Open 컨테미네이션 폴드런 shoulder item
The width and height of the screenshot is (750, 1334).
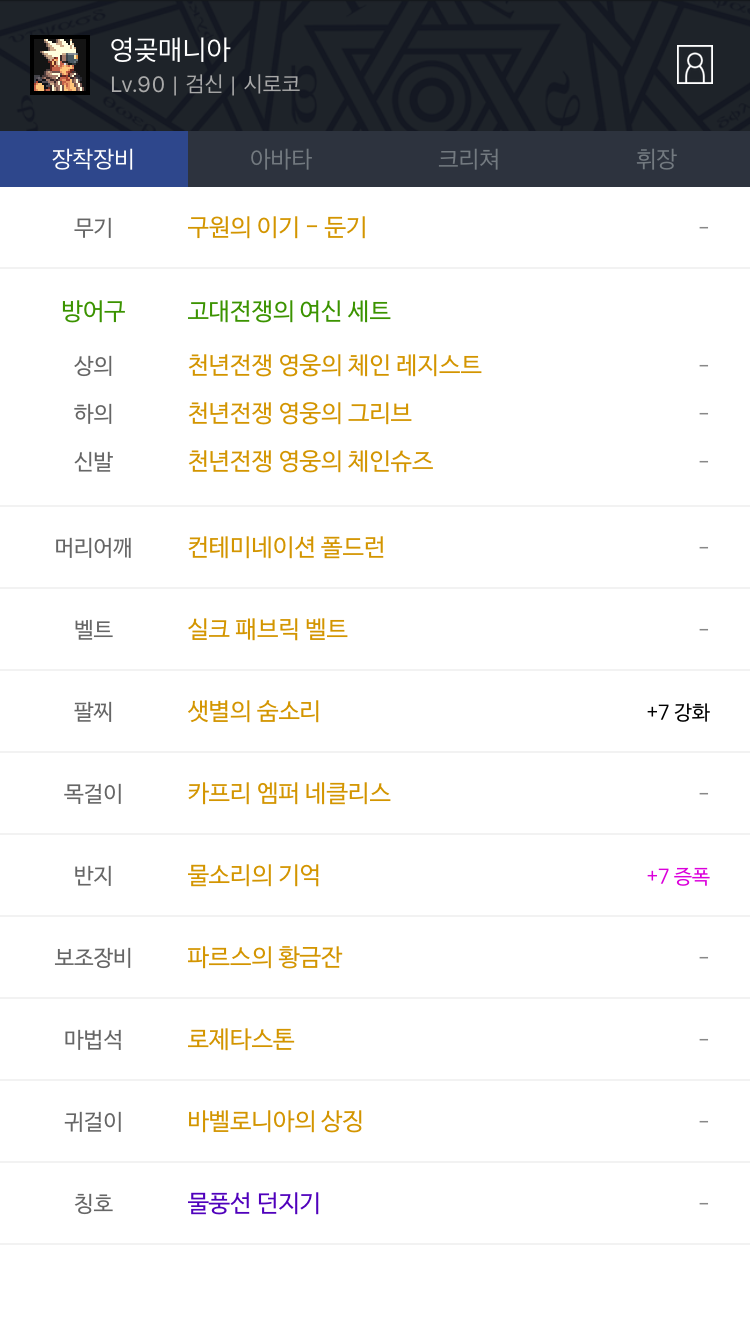click(286, 547)
